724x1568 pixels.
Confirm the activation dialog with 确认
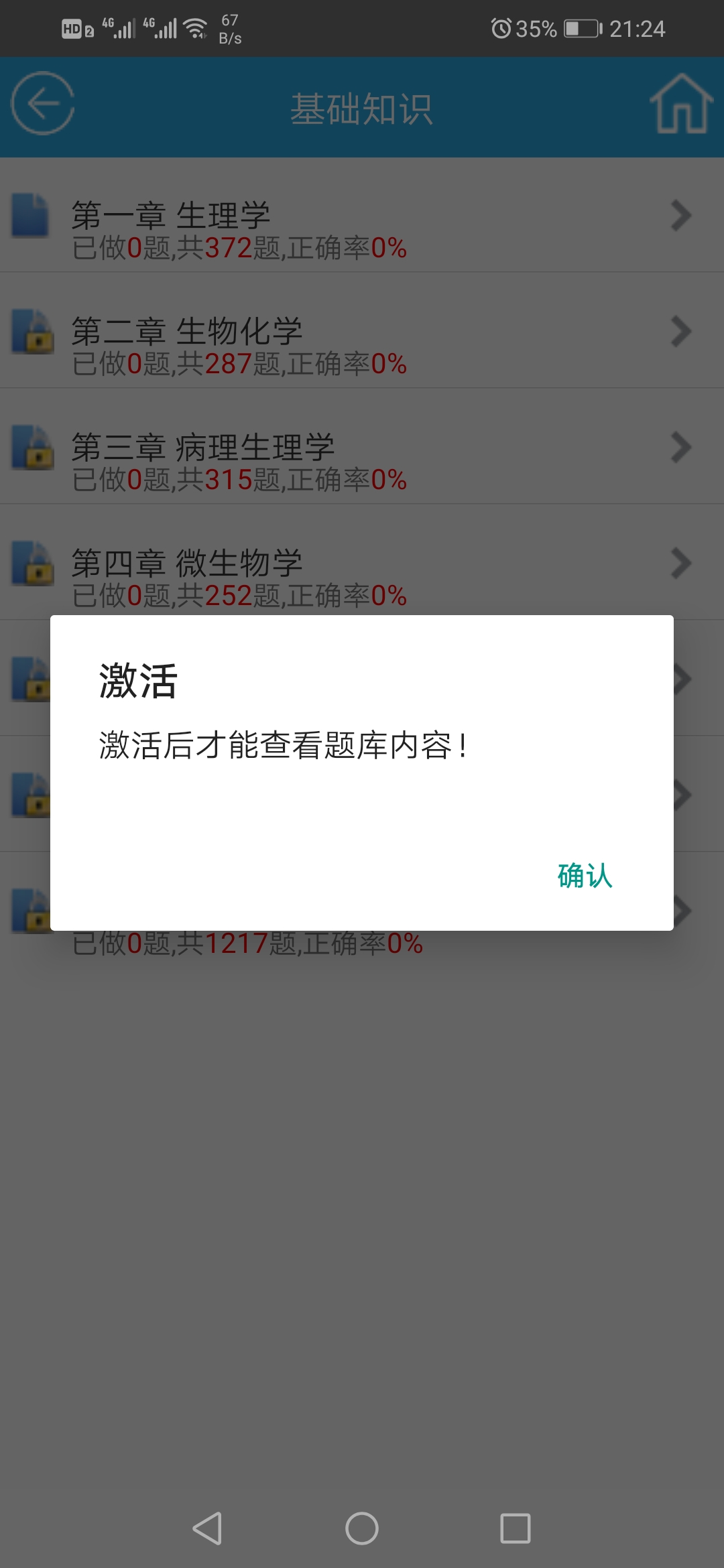[585, 875]
